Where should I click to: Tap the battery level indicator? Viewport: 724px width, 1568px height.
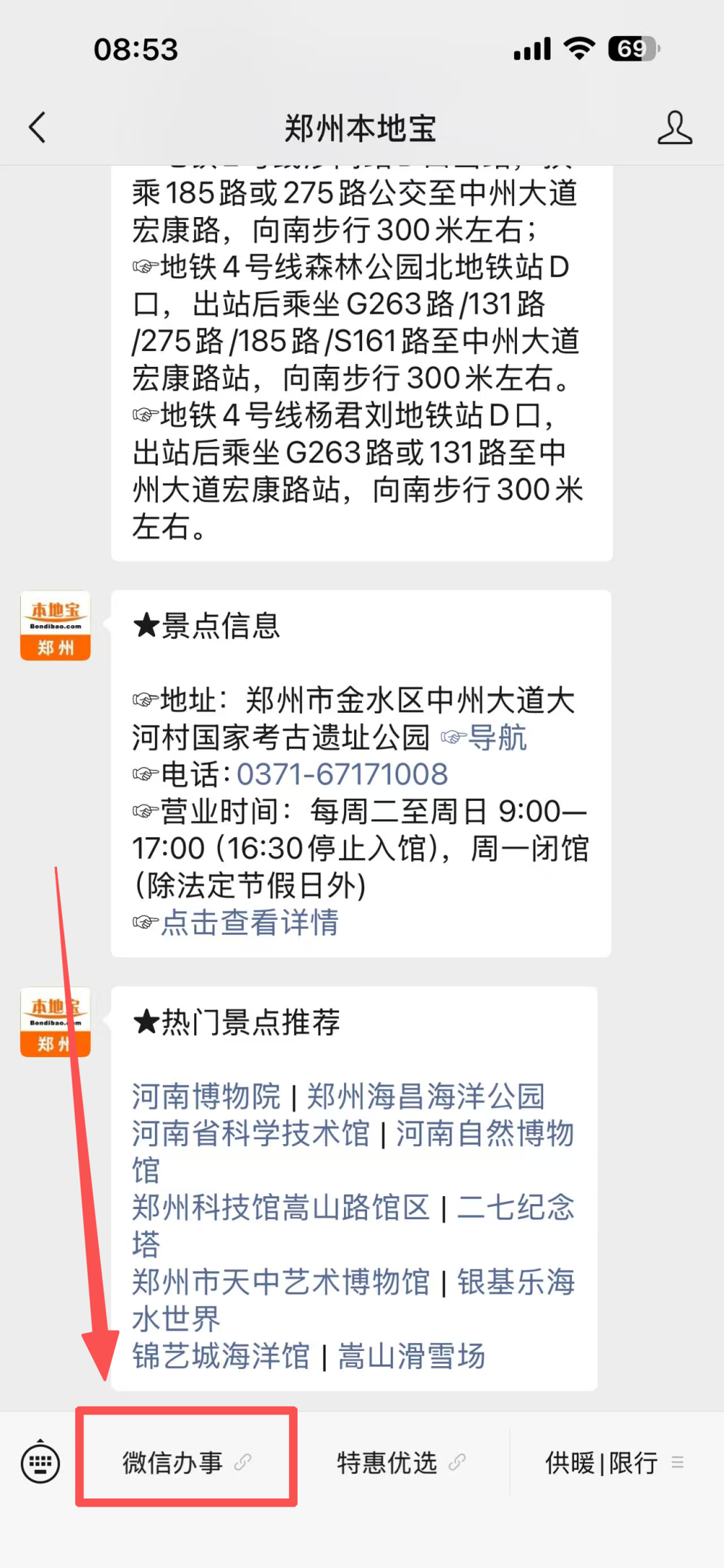pyautogui.click(x=633, y=48)
